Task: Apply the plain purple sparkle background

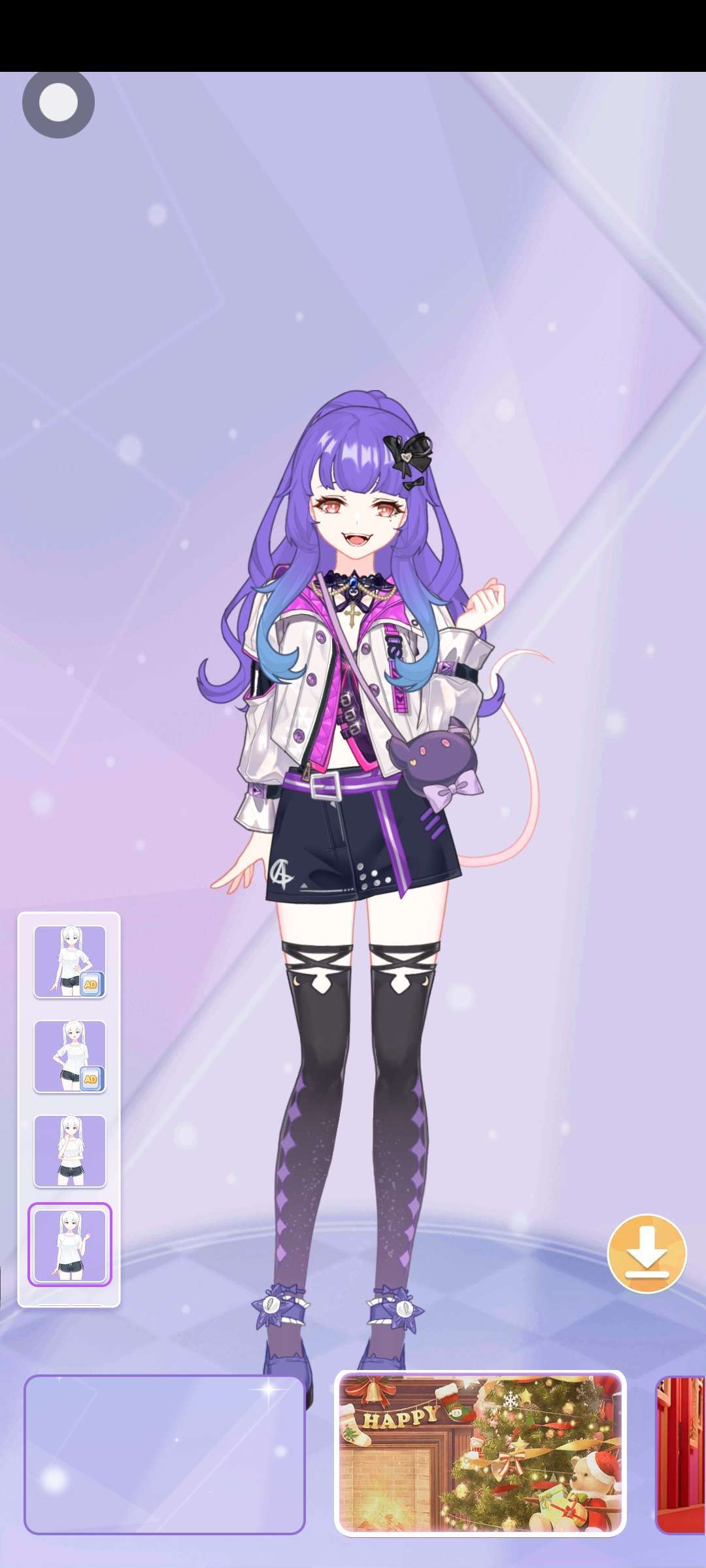Action: coord(165,1454)
